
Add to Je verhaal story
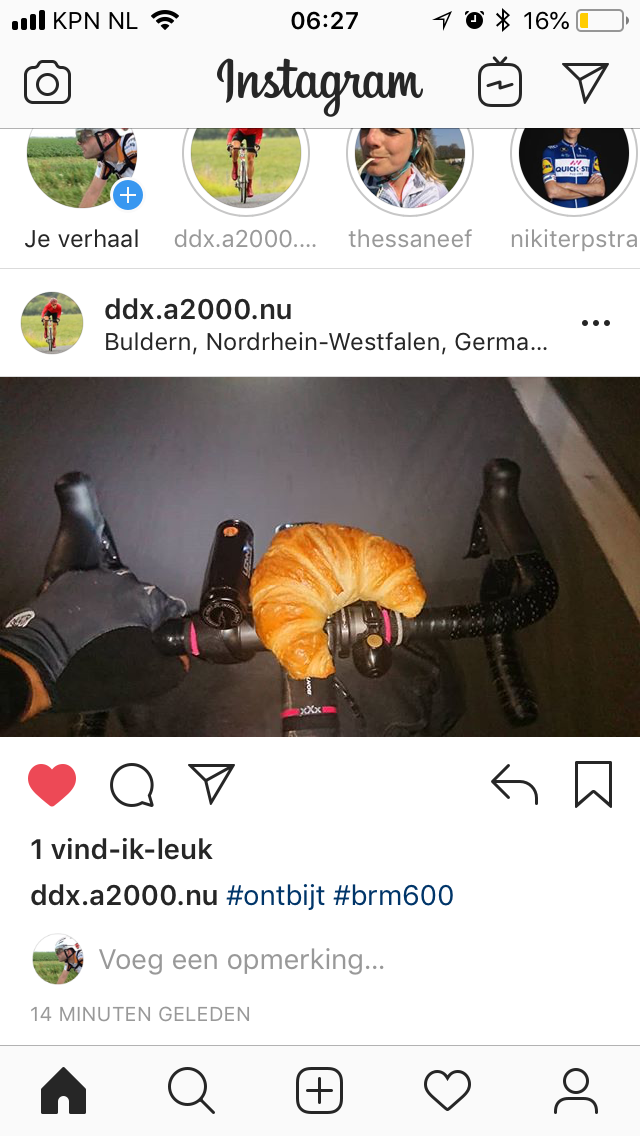pyautogui.click(x=128, y=194)
